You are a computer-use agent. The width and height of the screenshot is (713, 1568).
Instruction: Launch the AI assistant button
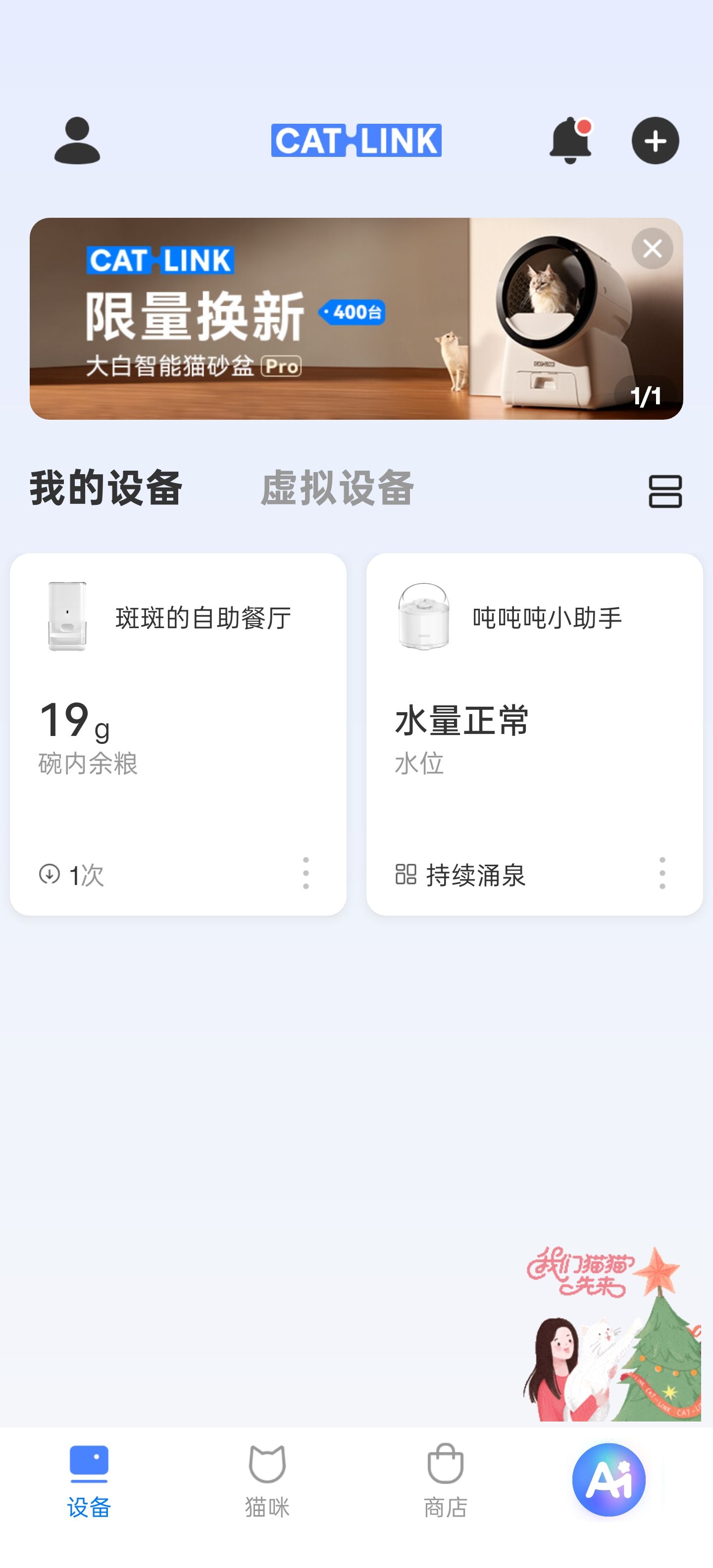[609, 1480]
